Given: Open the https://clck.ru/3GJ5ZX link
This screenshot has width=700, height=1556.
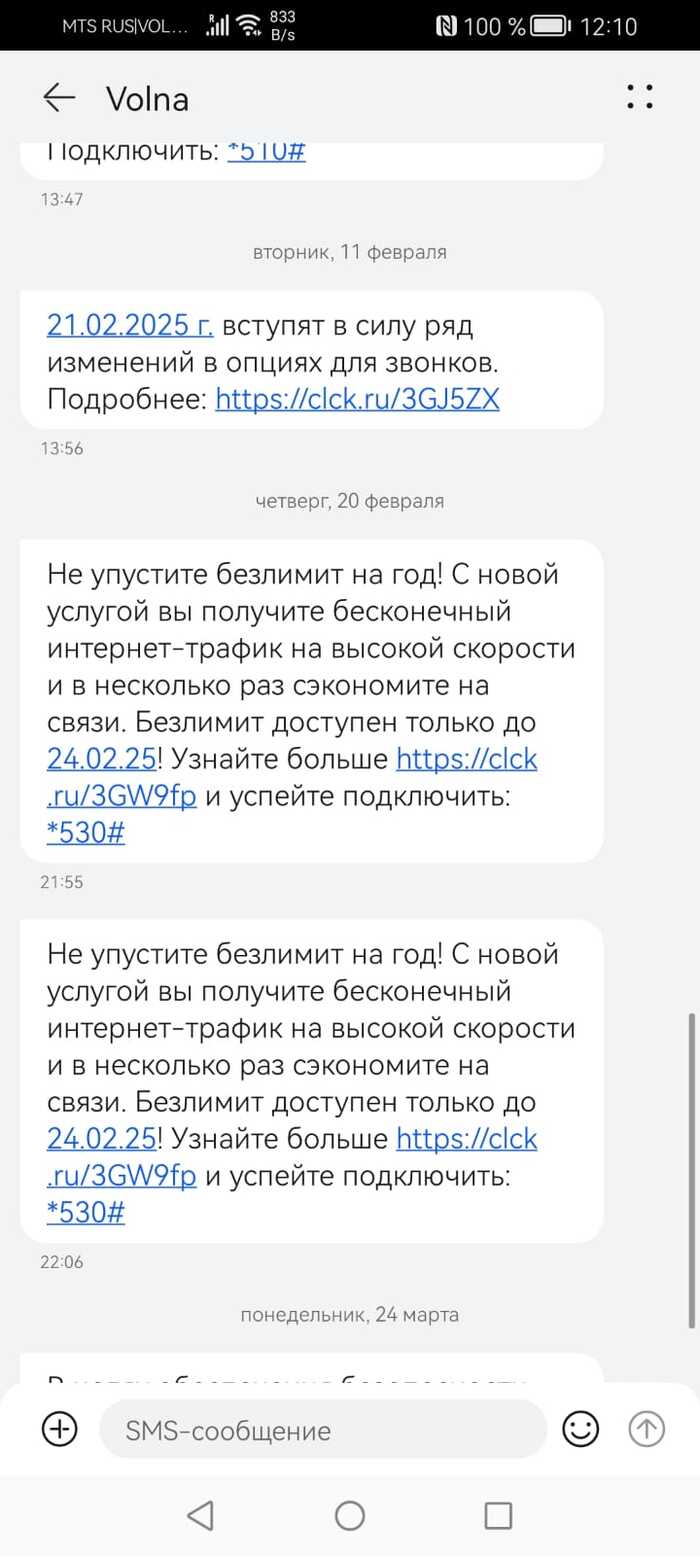Looking at the screenshot, I should coord(357,400).
